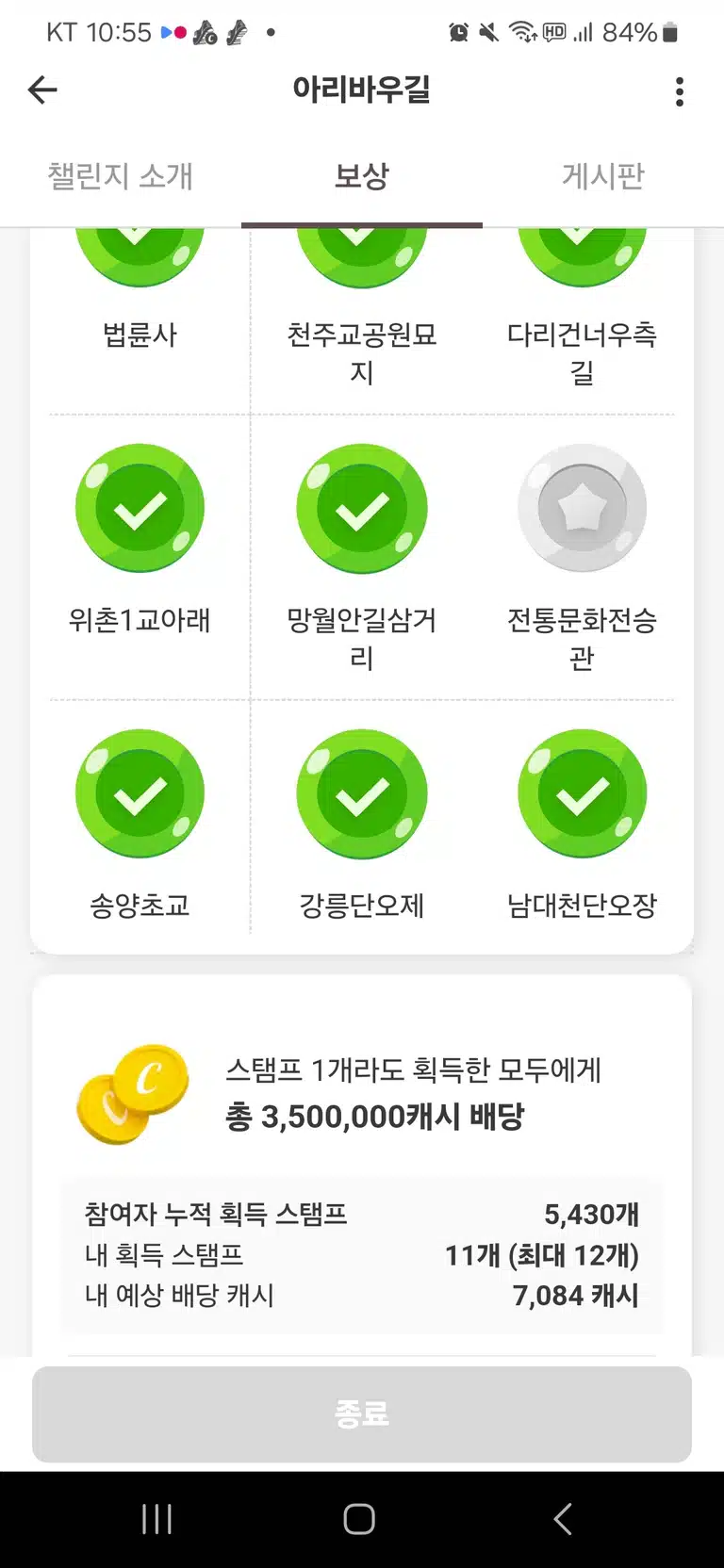The image size is (724, 1568).
Task: Switch to the 게시판 tab
Action: tap(603, 176)
